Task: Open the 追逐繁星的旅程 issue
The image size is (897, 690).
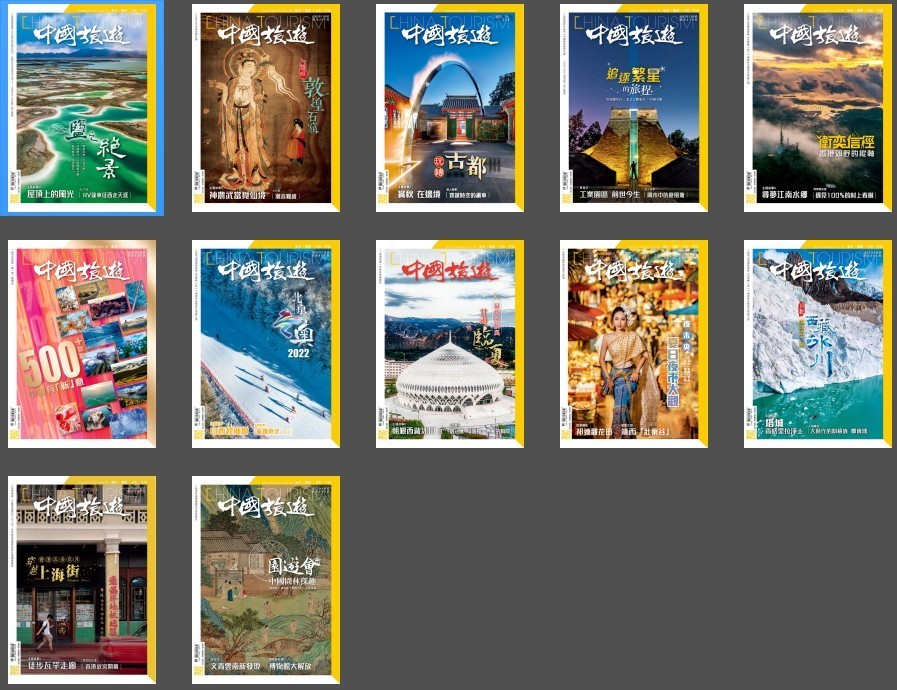Action: [x=634, y=107]
